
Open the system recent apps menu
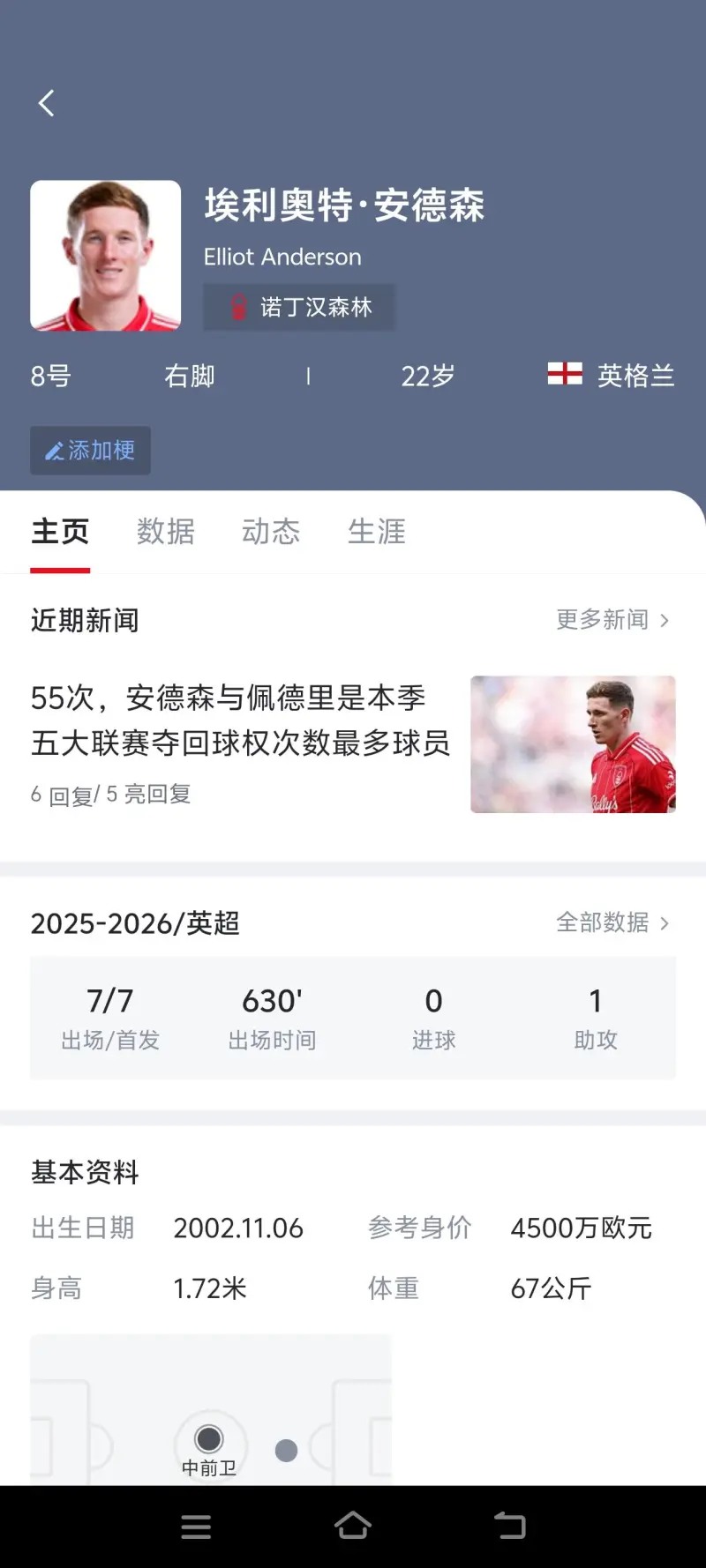coord(196,1527)
